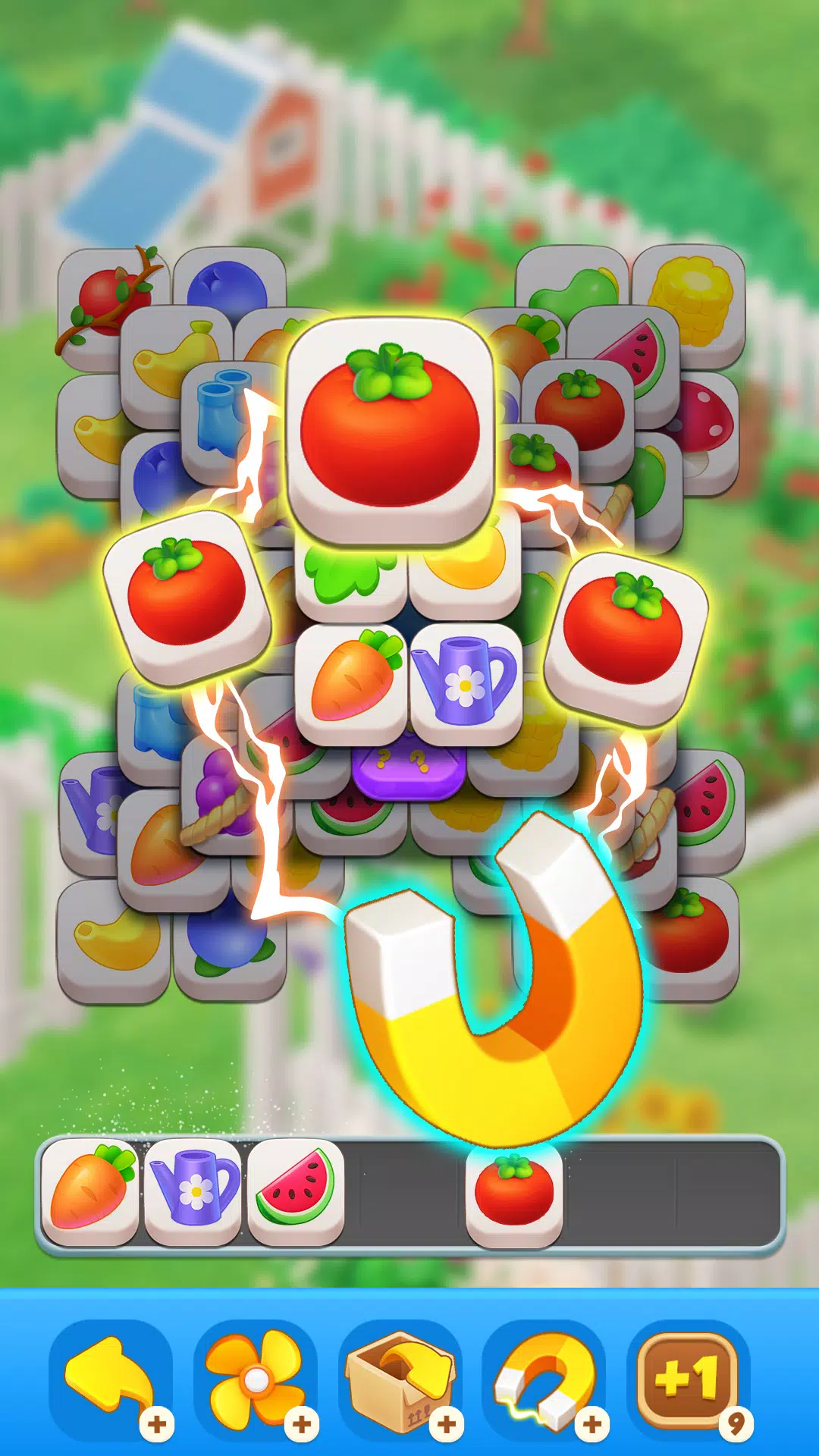Activate the magnet booster
Image resolution: width=819 pixels, height=1456 pixels.
tap(544, 1379)
